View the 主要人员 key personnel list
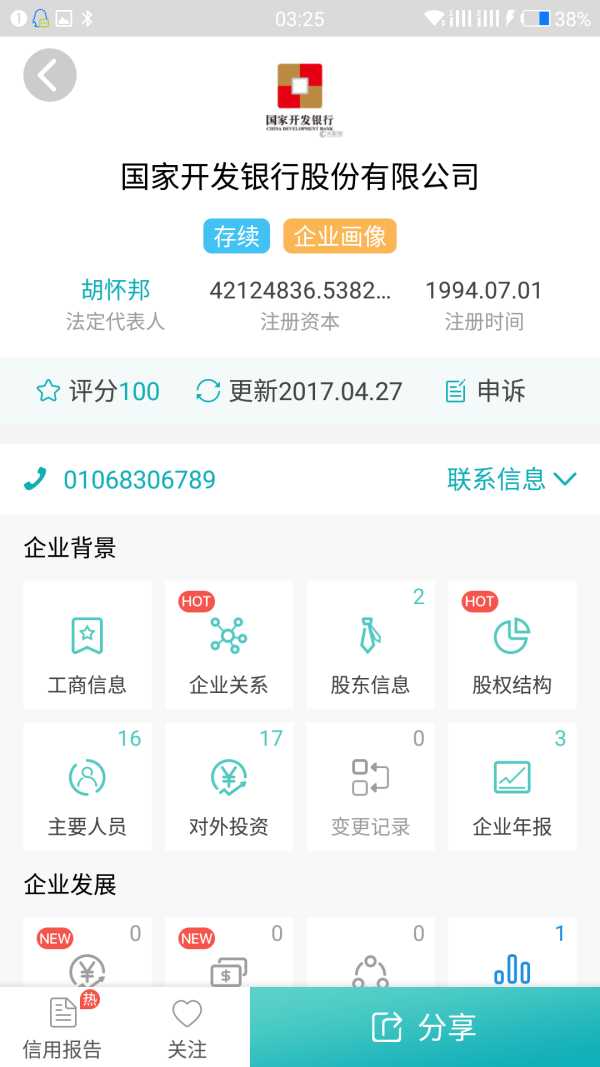The height and width of the screenshot is (1067, 600). point(87,788)
